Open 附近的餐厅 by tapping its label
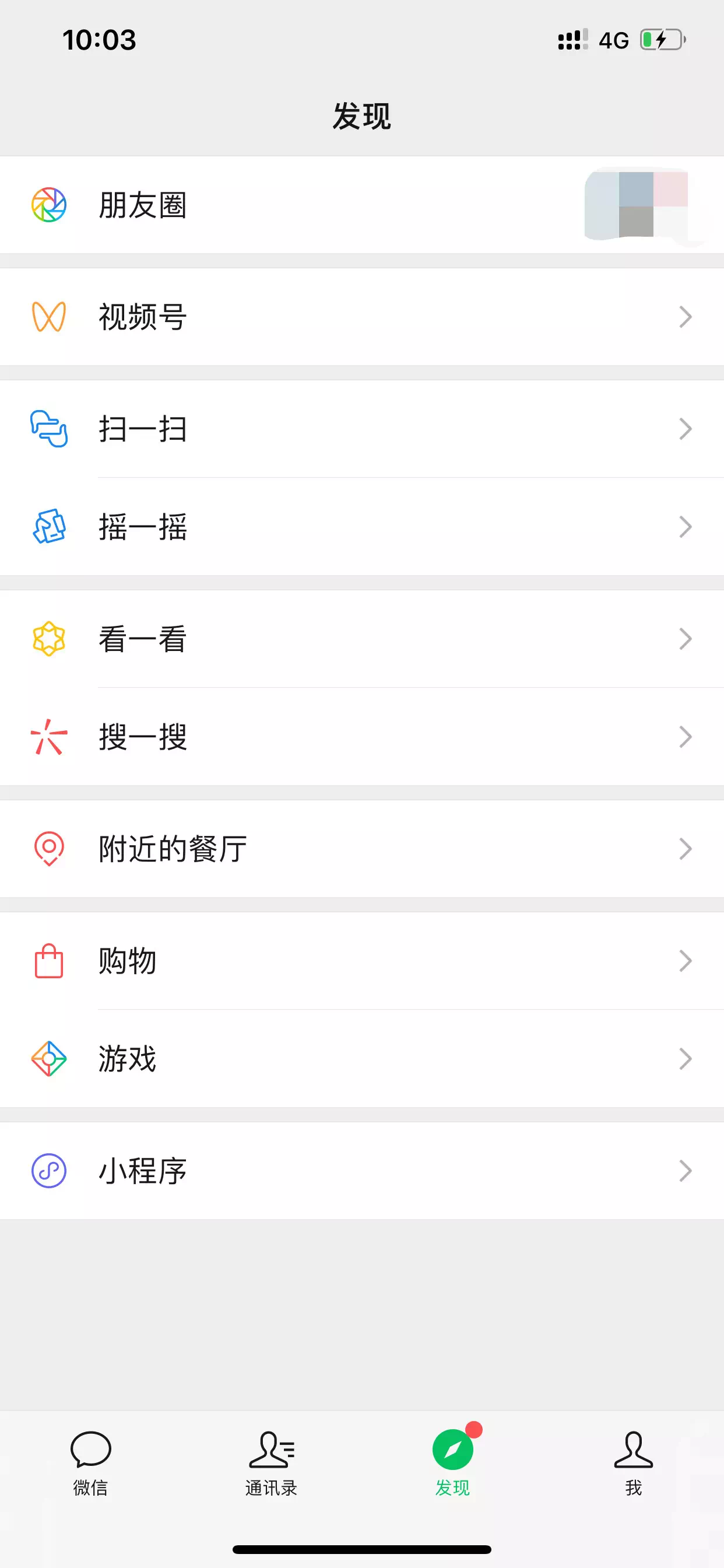Screen dimensions: 724x1568 pyautogui.click(x=171, y=849)
